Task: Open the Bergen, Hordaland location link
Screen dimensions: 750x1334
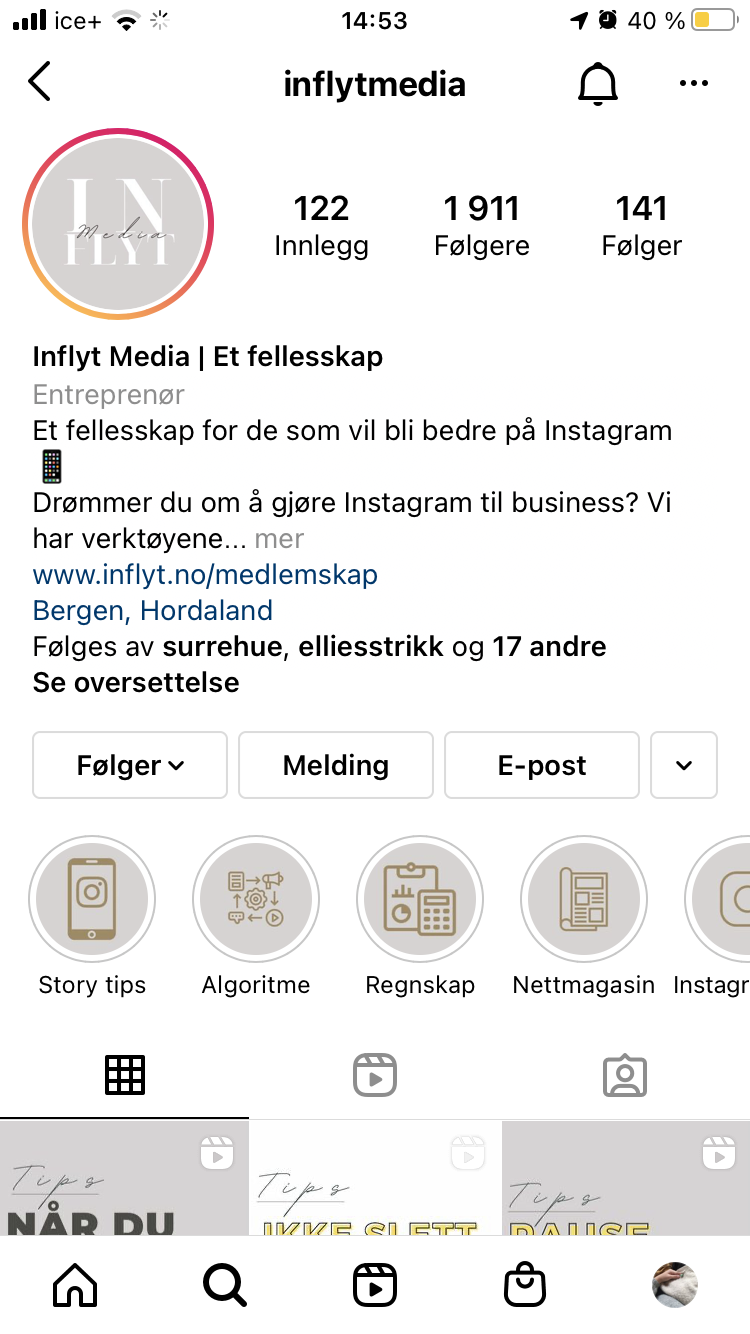Action: (x=153, y=610)
